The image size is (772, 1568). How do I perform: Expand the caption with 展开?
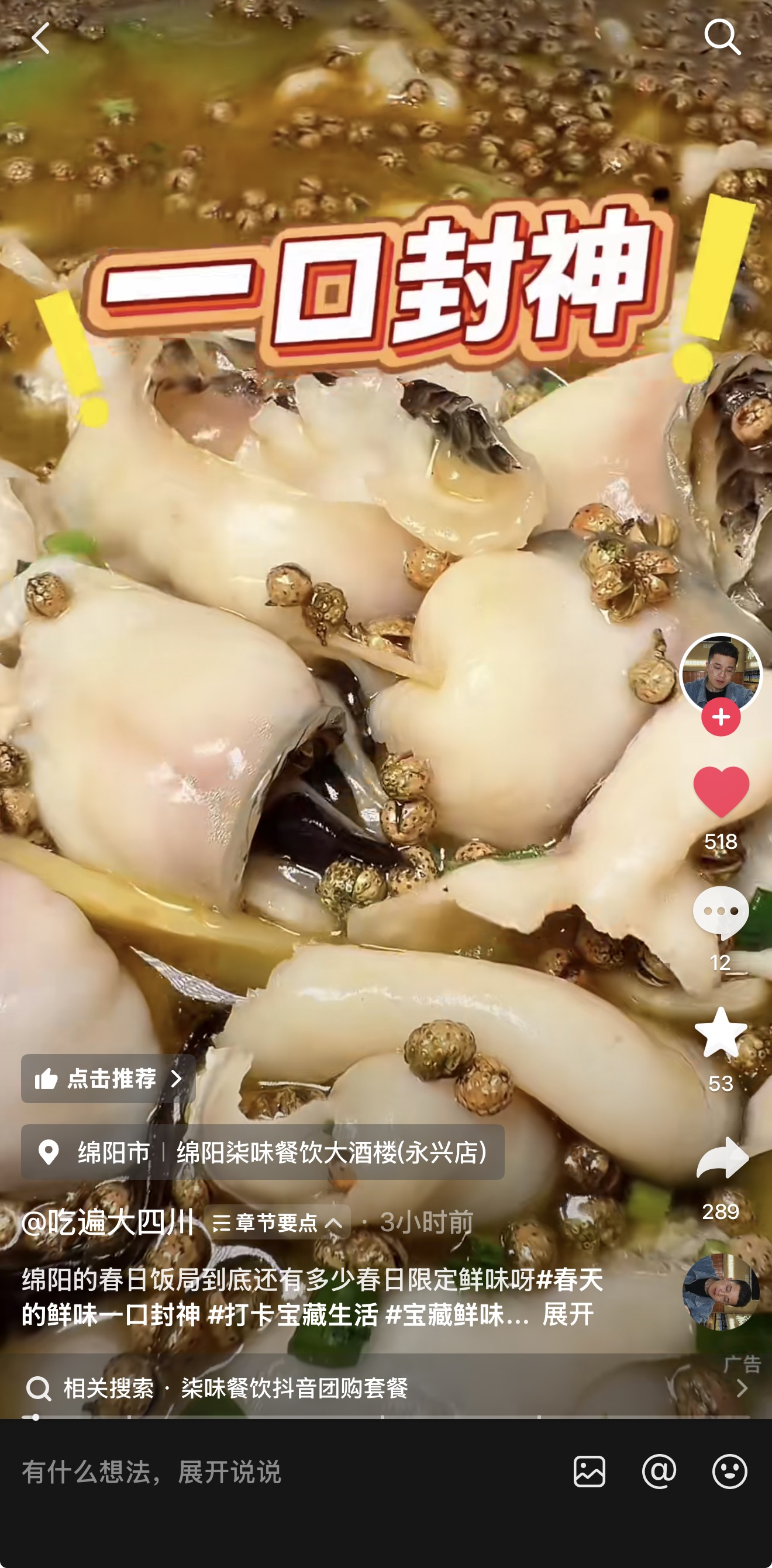(x=568, y=1315)
